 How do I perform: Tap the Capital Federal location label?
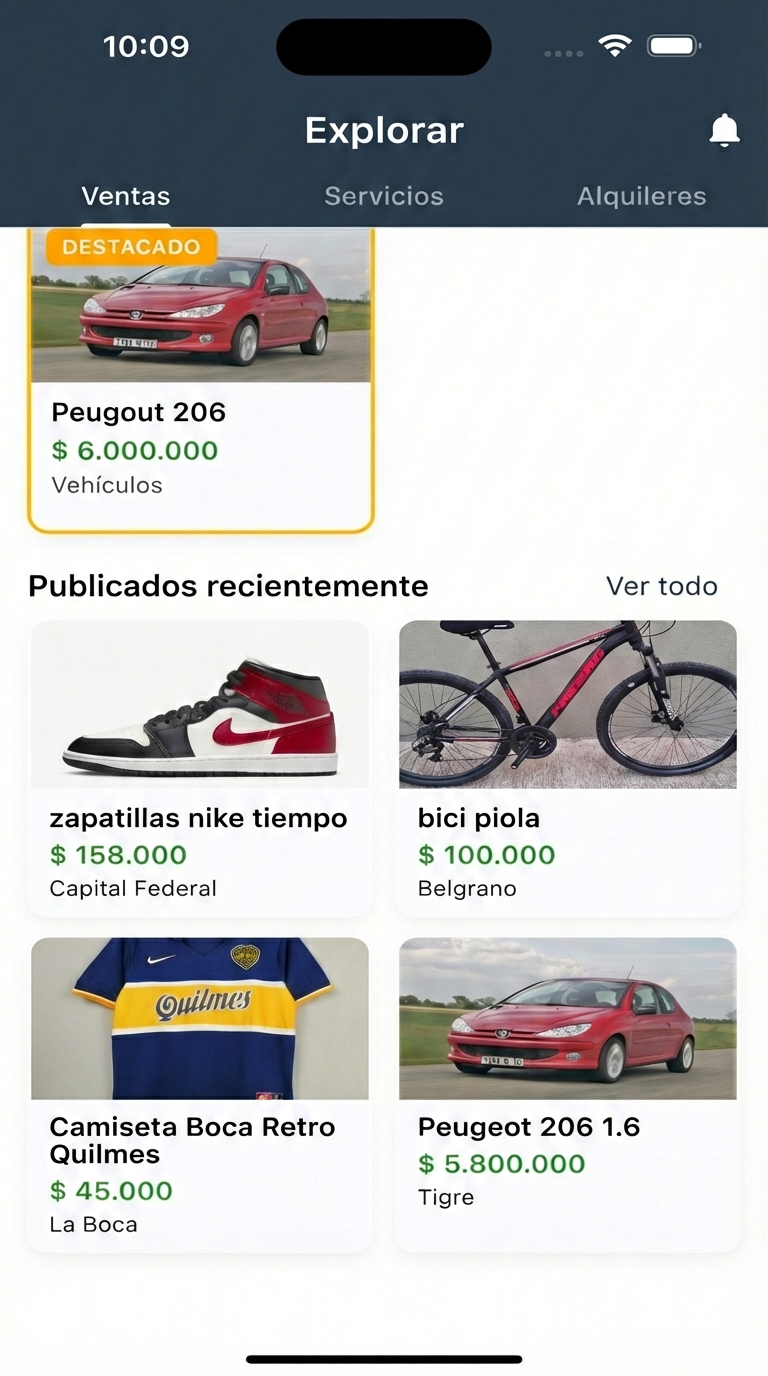coord(134,888)
